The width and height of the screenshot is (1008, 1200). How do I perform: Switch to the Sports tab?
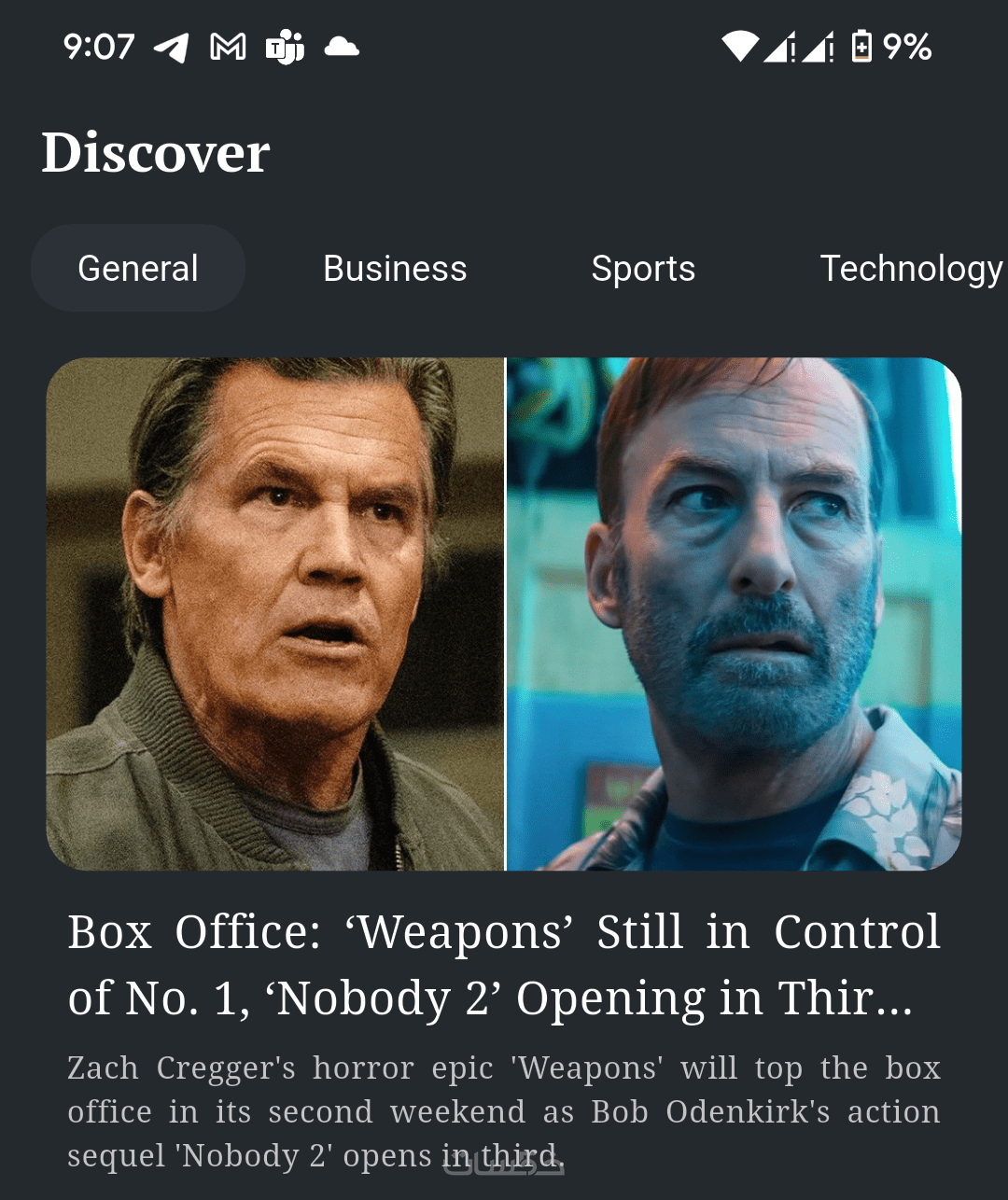point(643,269)
